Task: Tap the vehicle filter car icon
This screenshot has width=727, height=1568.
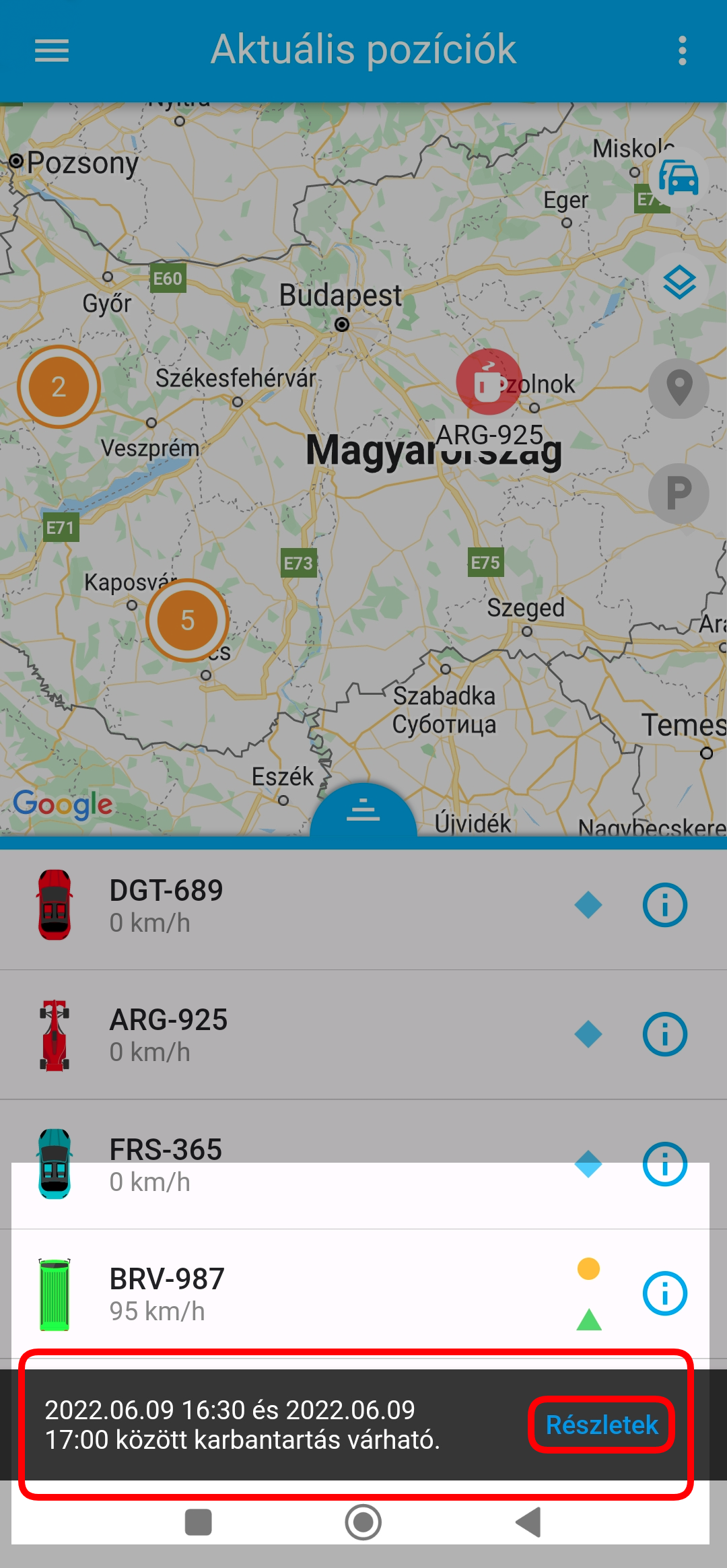Action: point(679,178)
